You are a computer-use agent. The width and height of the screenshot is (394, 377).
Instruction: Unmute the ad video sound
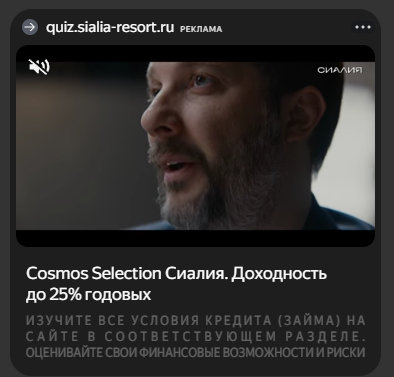point(39,67)
